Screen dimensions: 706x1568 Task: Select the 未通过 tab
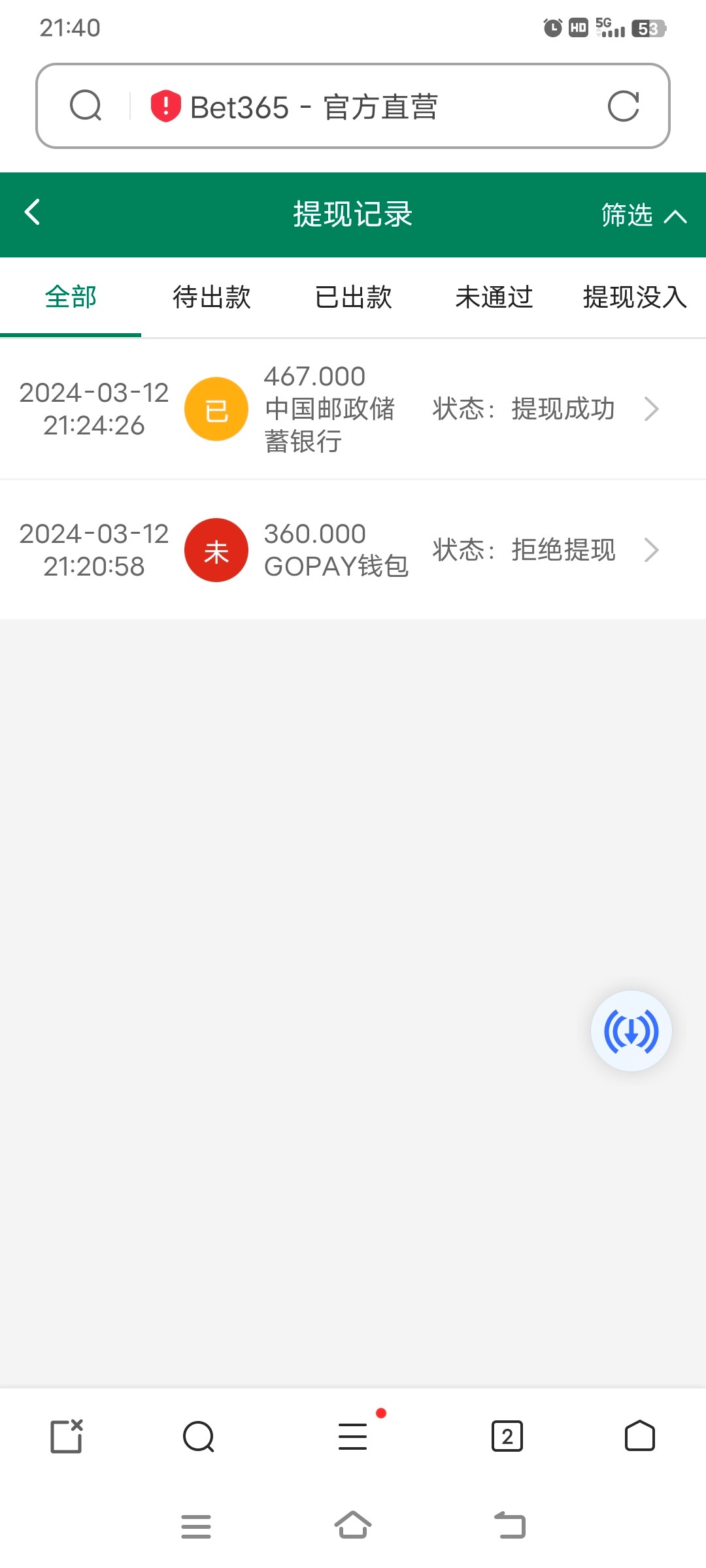coord(494,297)
